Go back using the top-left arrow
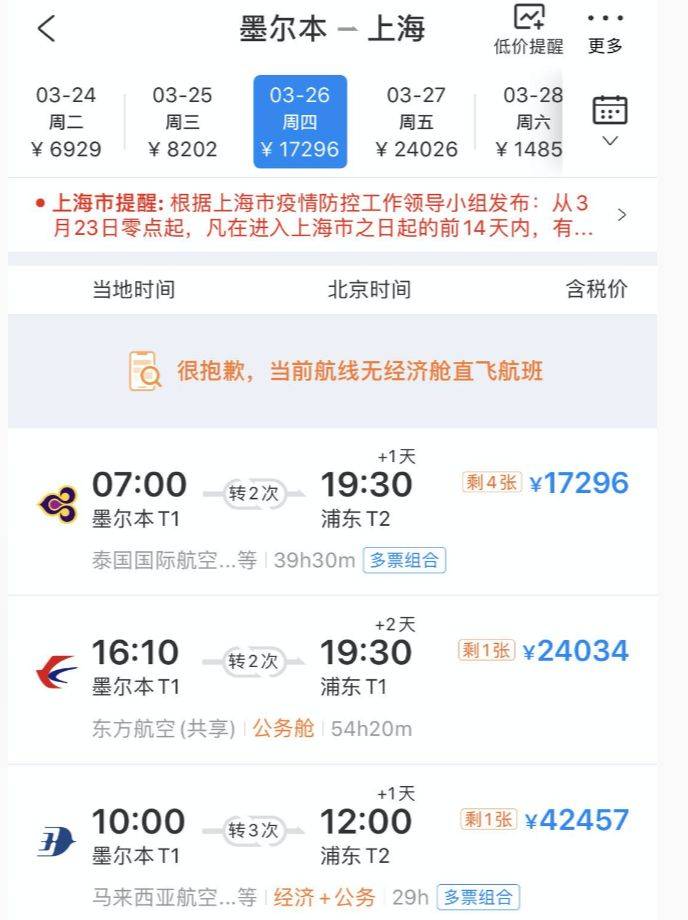The width and height of the screenshot is (688, 920). pos(46,29)
